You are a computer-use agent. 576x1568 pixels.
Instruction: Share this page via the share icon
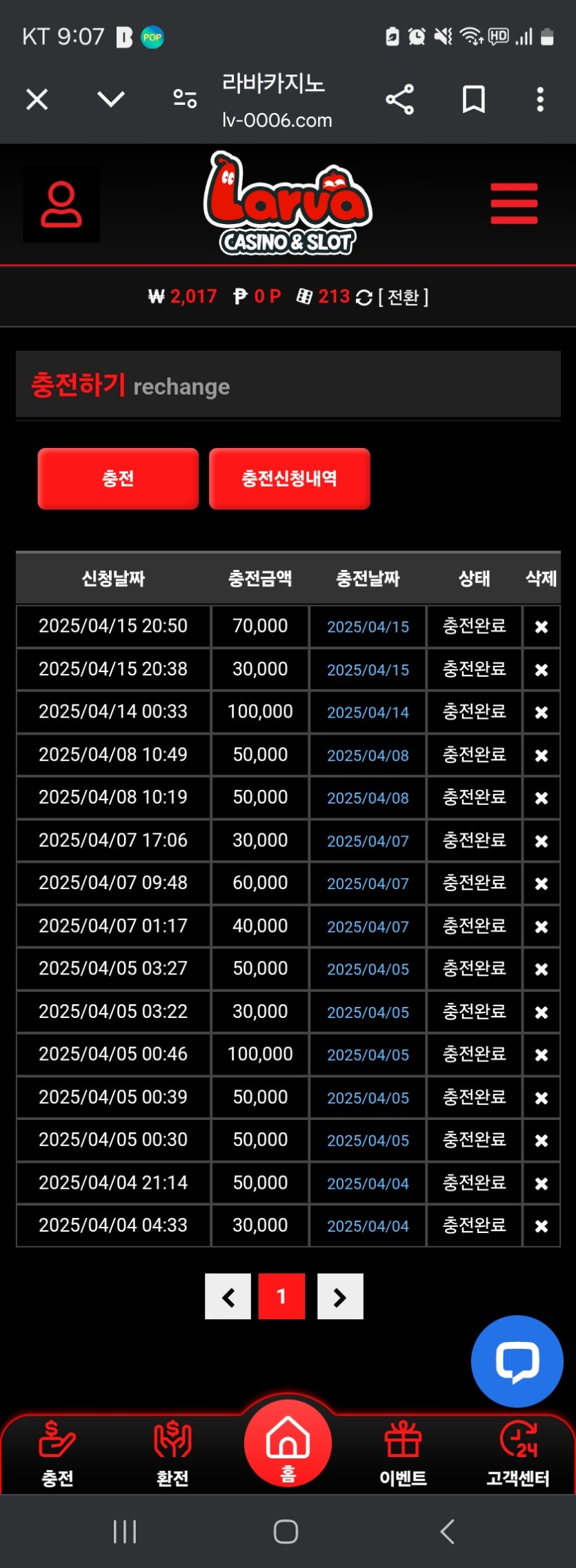(399, 100)
